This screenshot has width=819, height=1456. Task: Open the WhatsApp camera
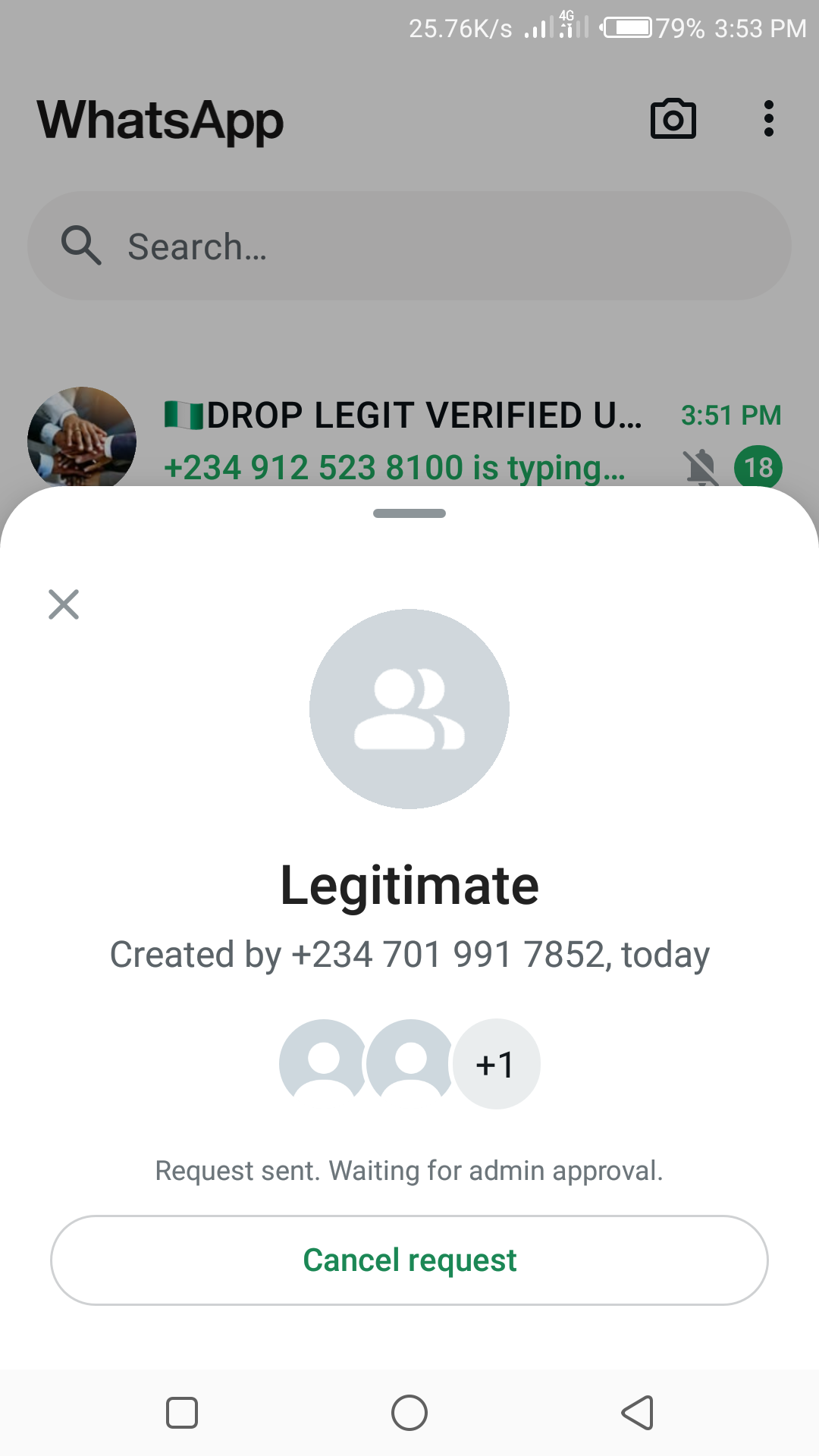click(673, 119)
